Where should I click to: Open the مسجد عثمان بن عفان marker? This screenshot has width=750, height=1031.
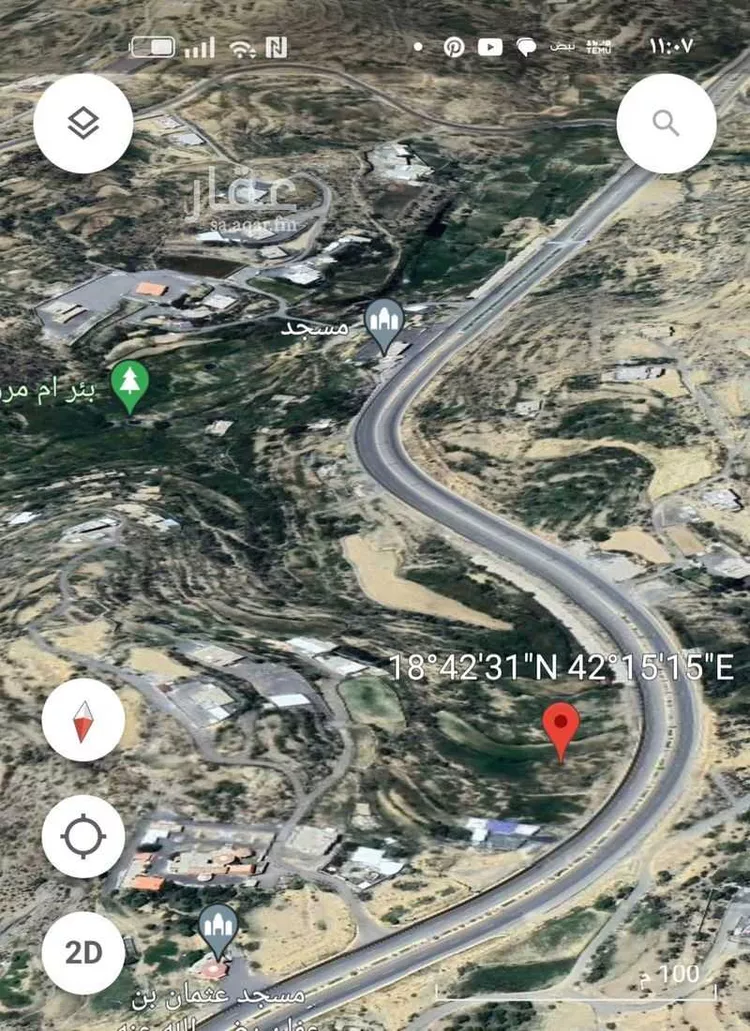pyautogui.click(x=217, y=930)
